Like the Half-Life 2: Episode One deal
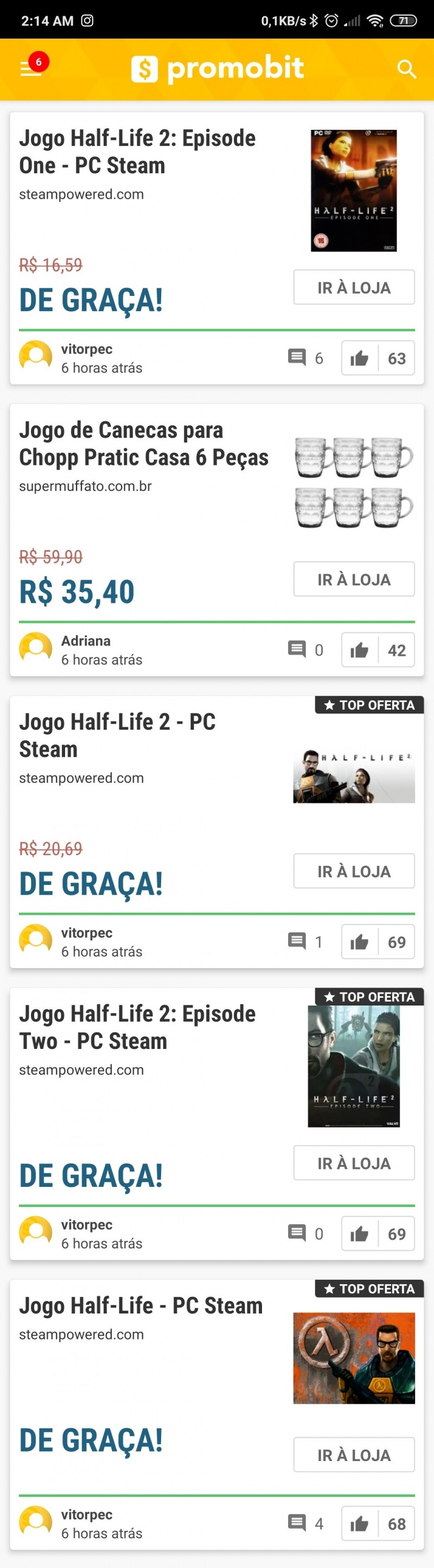 [360, 358]
